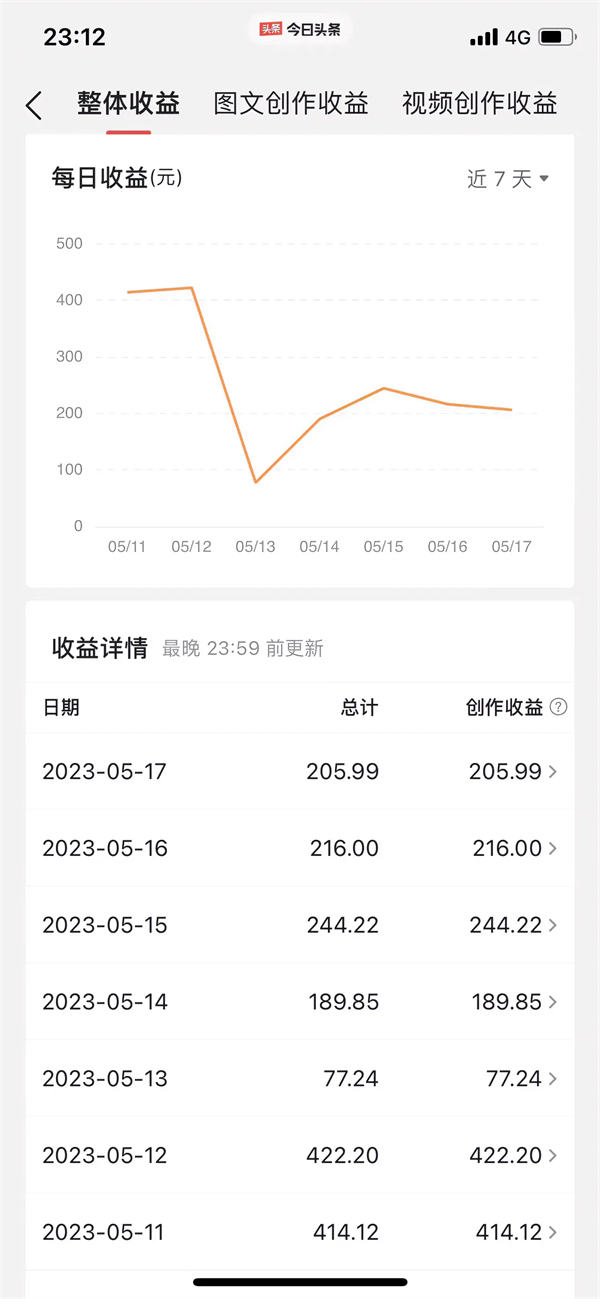Tap the help icon beside 创作收益
The width and height of the screenshot is (600, 1299).
[x=559, y=707]
